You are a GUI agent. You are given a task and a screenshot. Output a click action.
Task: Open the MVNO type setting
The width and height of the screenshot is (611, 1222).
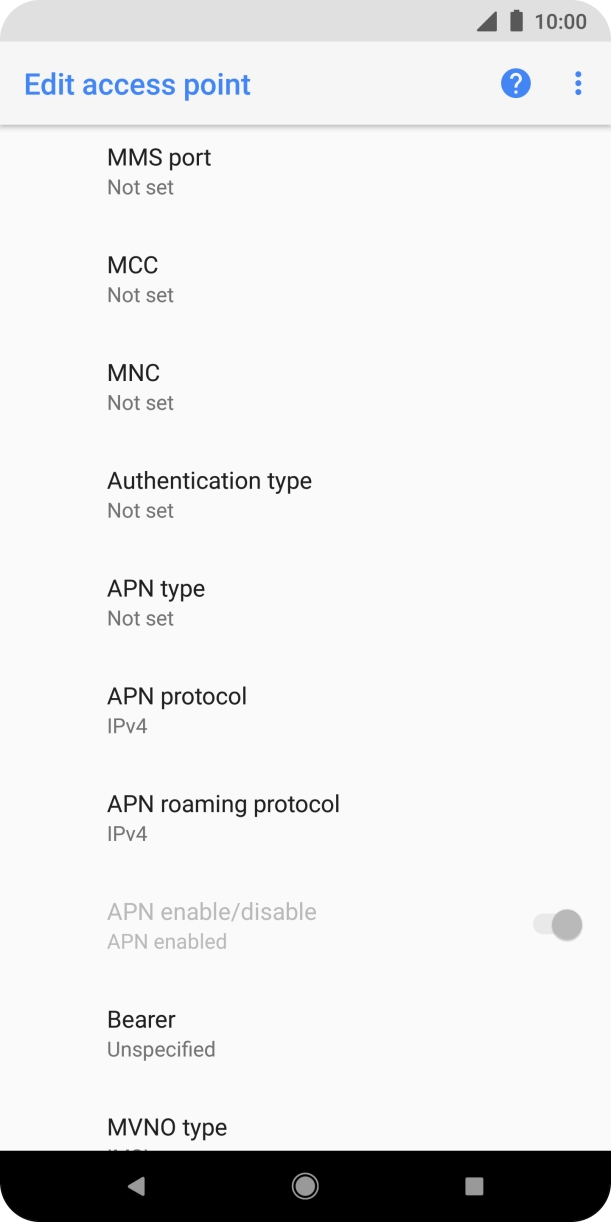point(305,1130)
